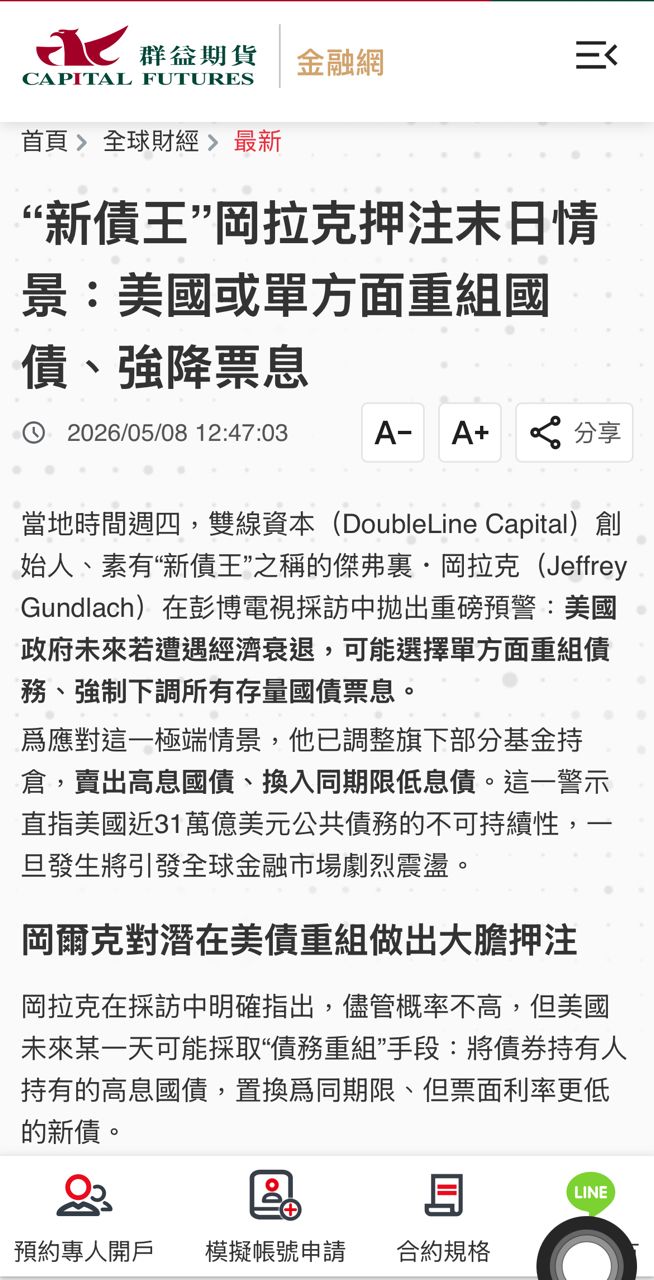Screen dimensions: 654x1280
Task: Open the hamburger menu
Action: [x=596, y=56]
